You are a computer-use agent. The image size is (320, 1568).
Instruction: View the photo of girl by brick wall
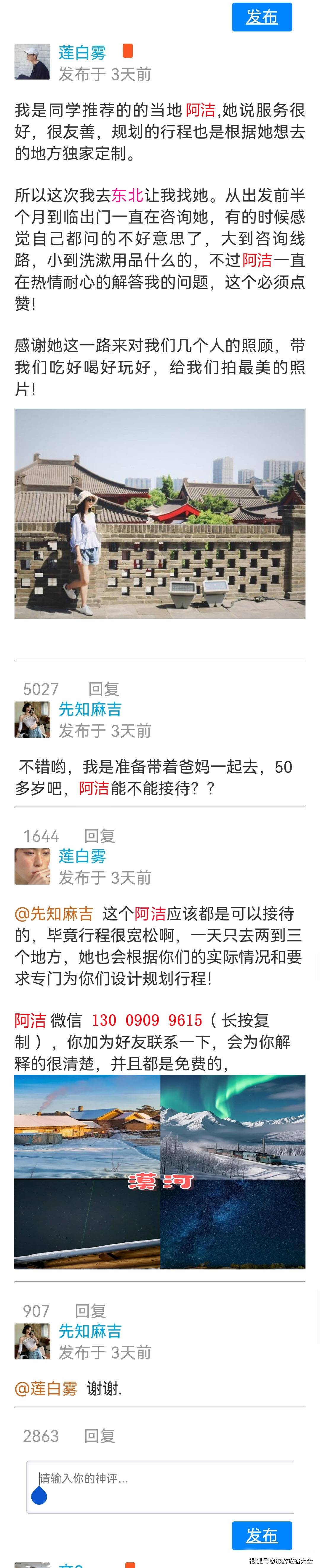point(160,513)
